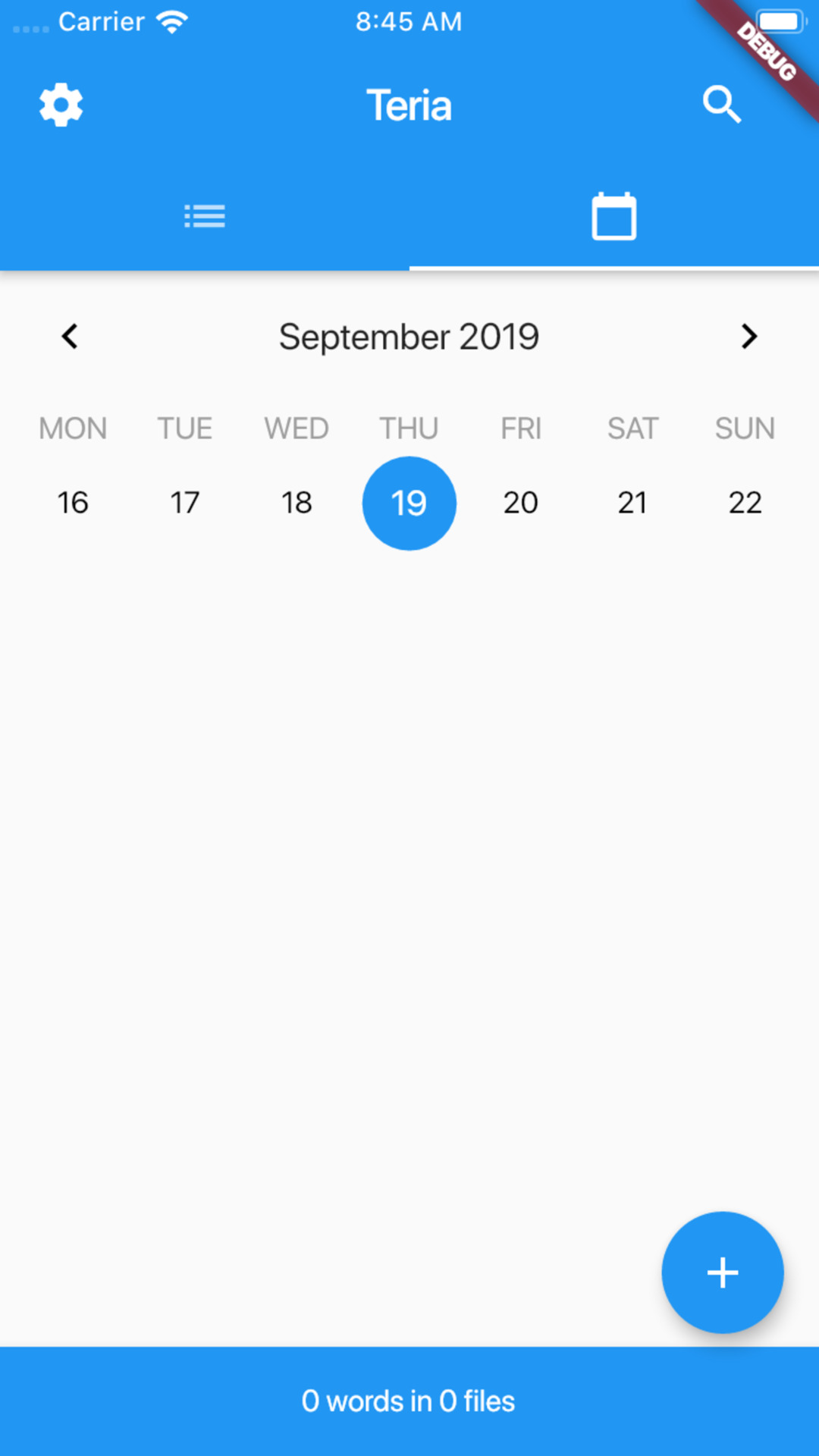Select the calendar view tab
This screenshot has height=1456, width=819.
[x=614, y=216]
